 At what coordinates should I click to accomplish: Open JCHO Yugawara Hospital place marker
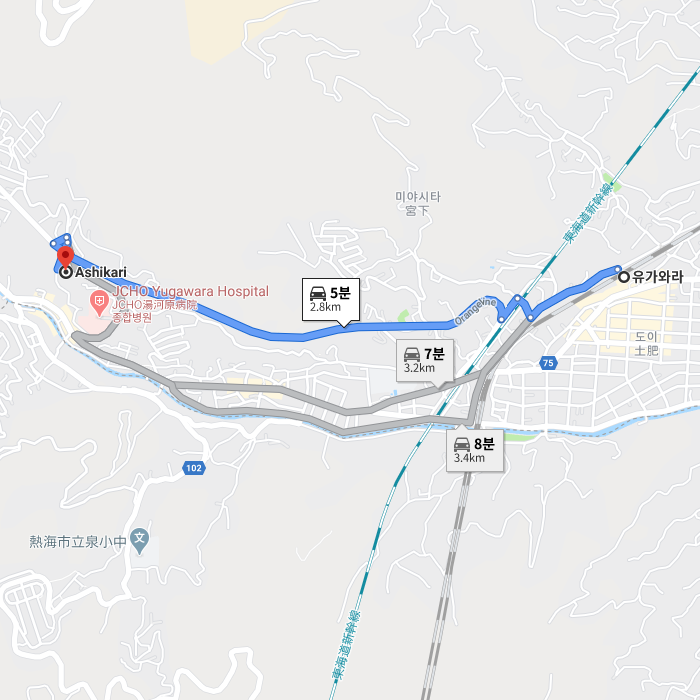coord(99,300)
